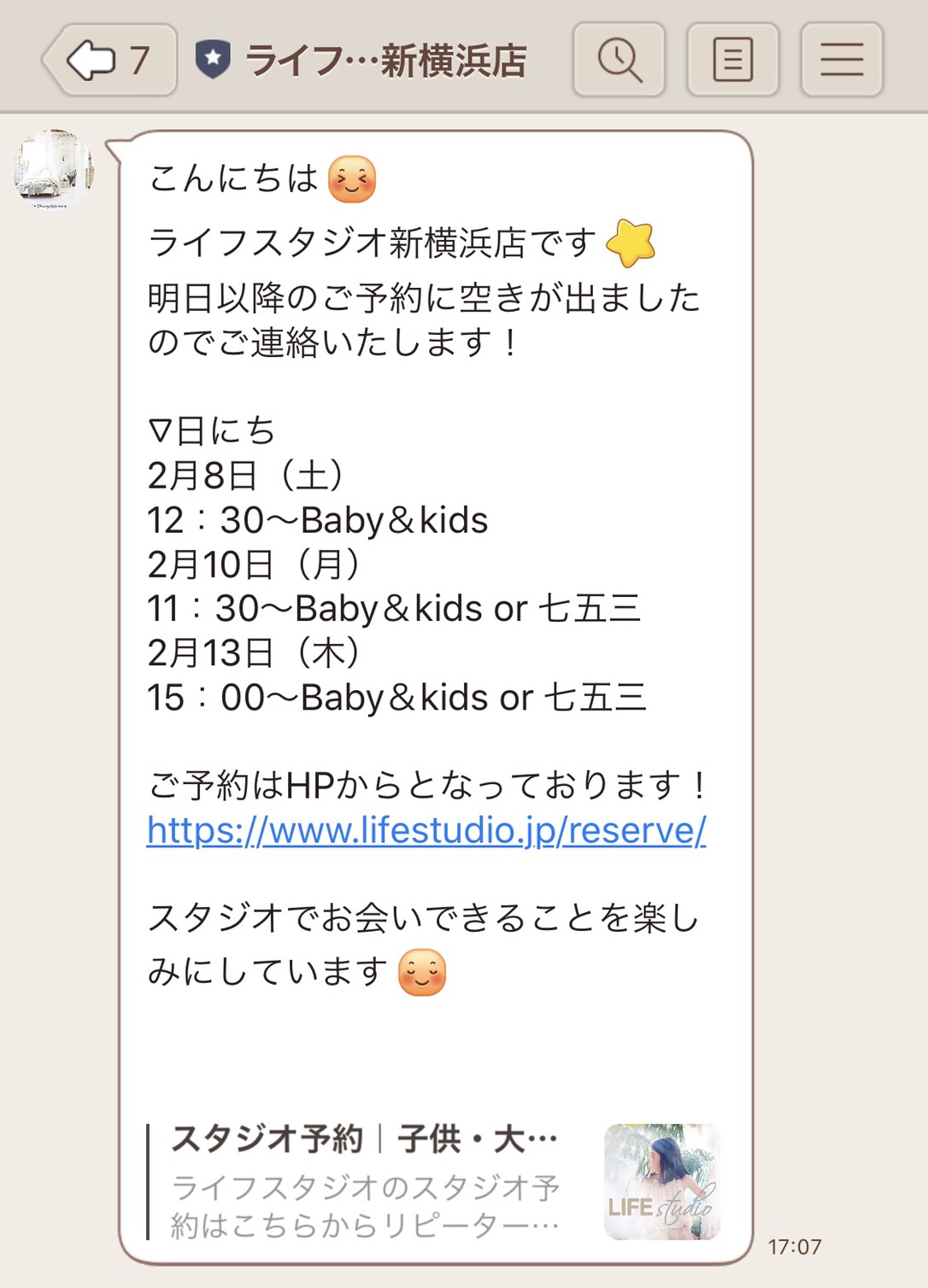This screenshot has height=1288, width=928.
Task: Open the lifestudio.jp reserve link
Action: 426,830
